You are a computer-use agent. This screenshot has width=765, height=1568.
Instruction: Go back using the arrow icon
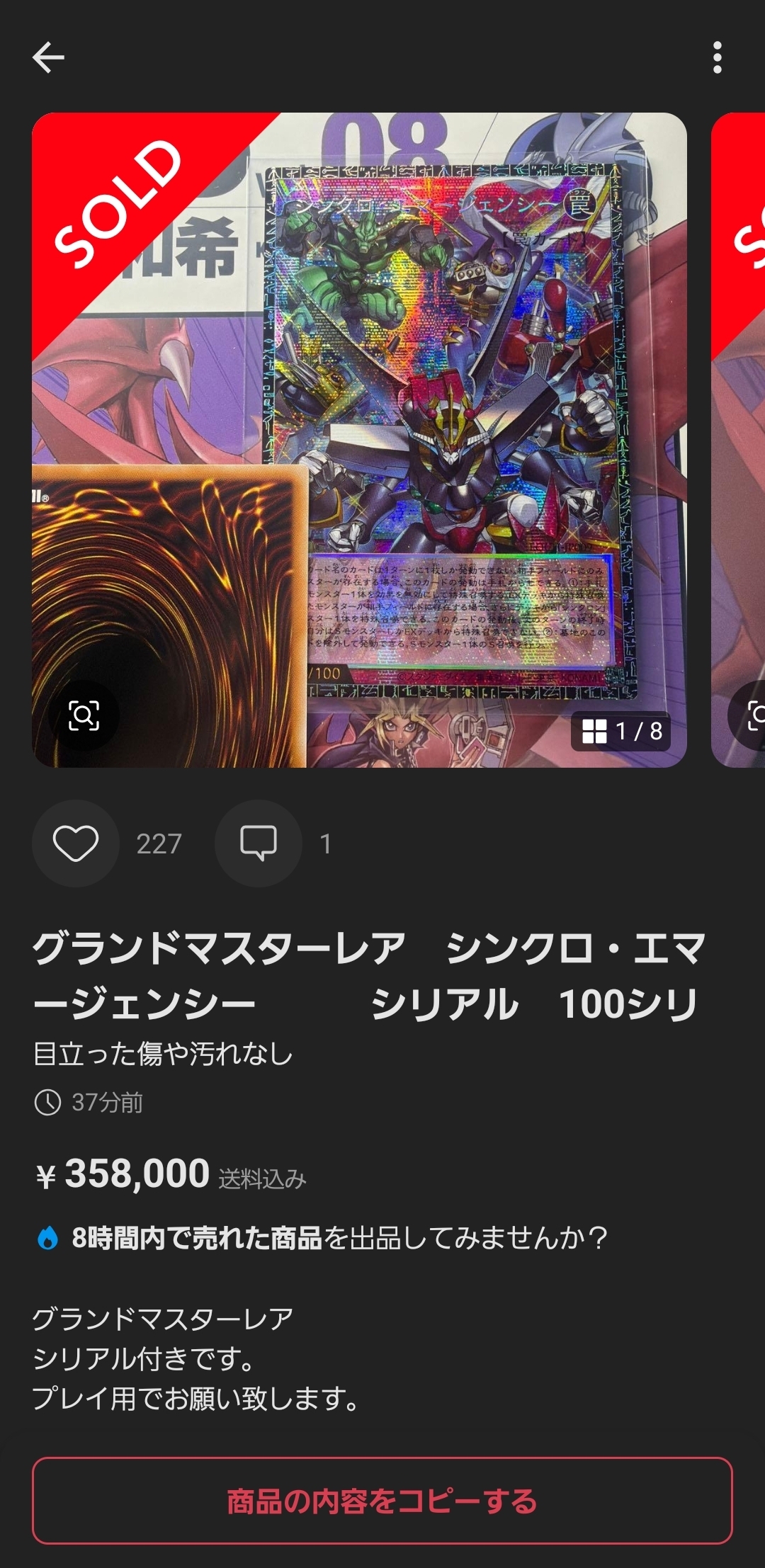(x=48, y=57)
